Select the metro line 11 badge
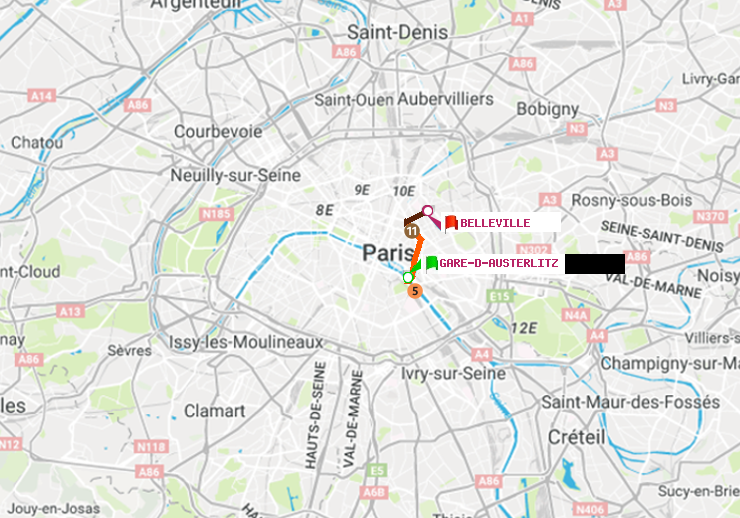This screenshot has height=518, width=740. coord(411,231)
